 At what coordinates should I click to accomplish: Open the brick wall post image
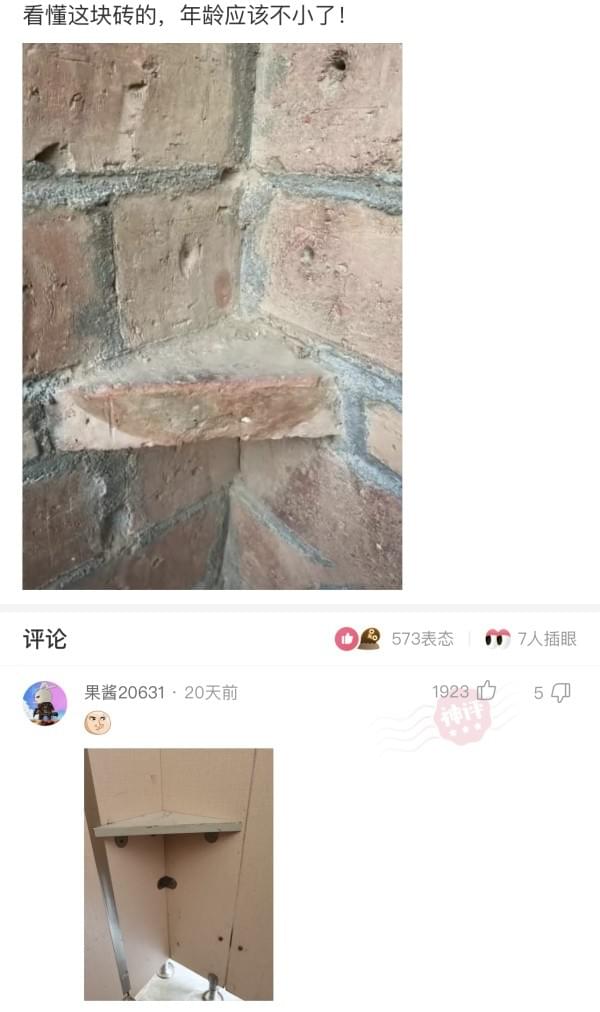212,316
